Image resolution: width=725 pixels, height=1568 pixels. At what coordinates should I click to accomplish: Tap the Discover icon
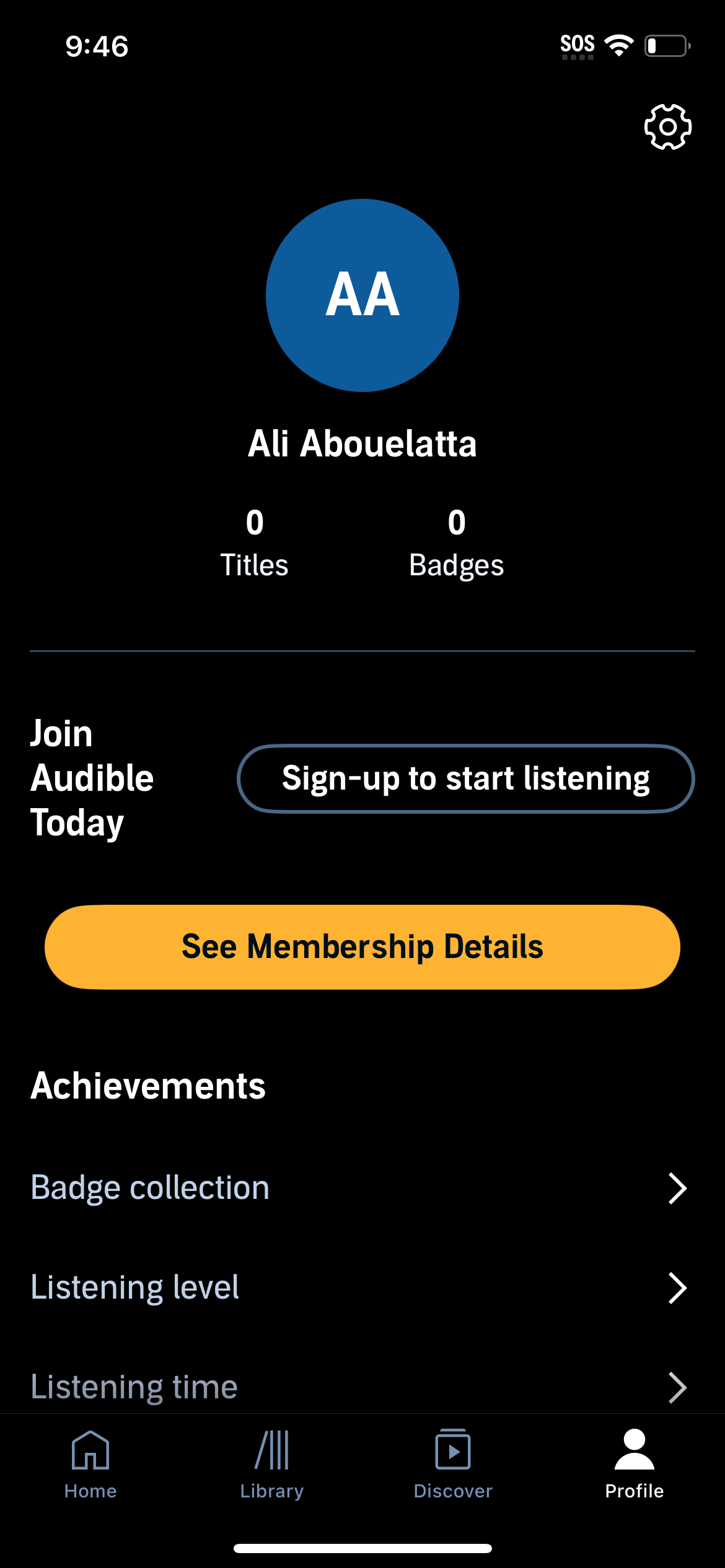pos(452,1450)
